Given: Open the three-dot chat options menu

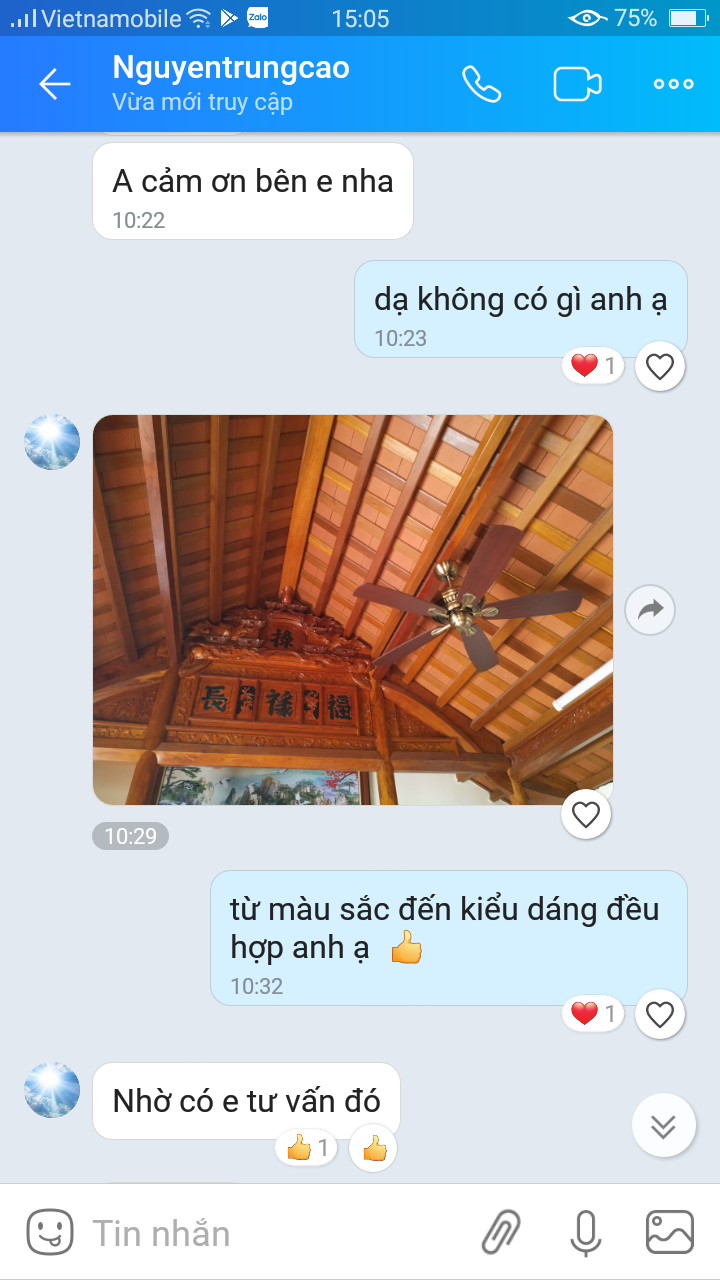Looking at the screenshot, I should [673, 84].
